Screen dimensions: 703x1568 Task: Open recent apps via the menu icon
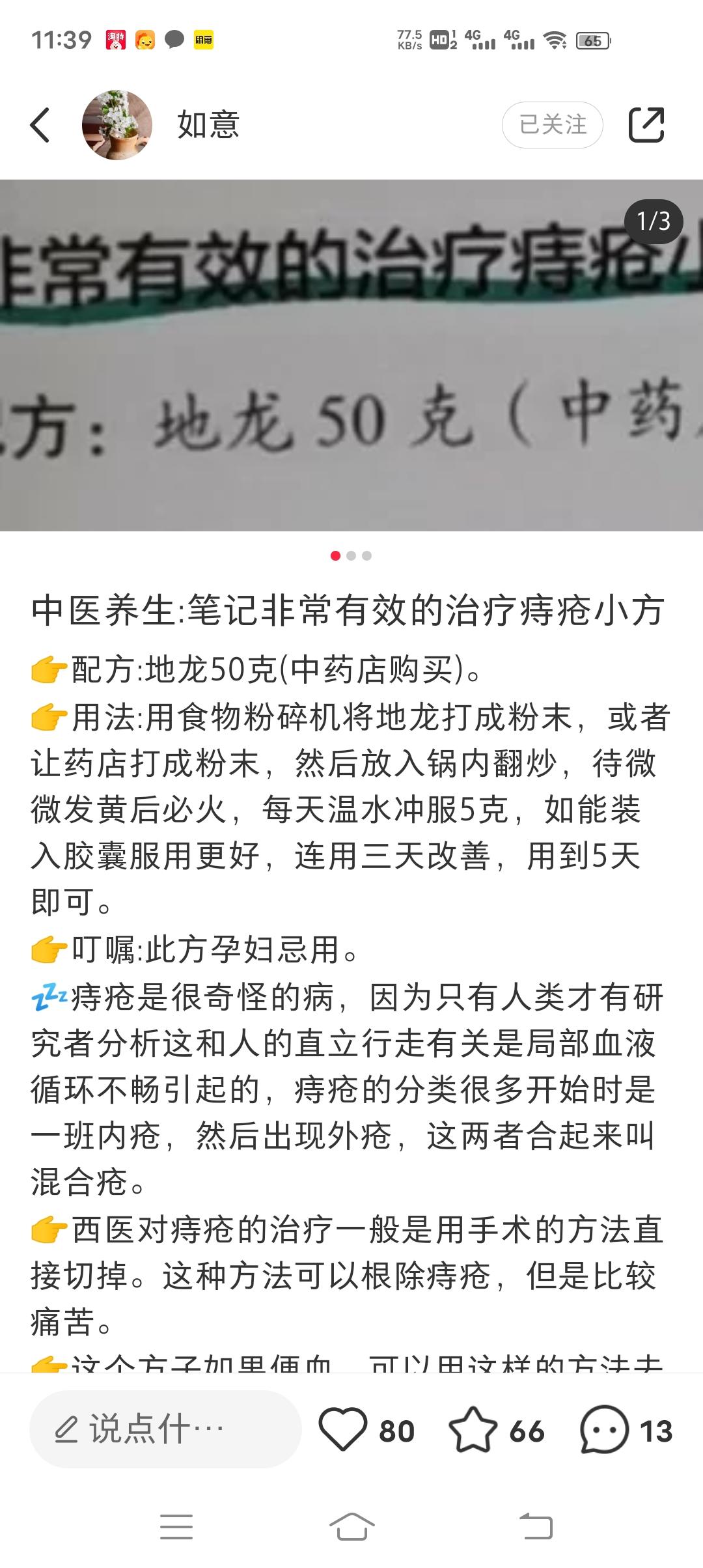click(x=176, y=1526)
